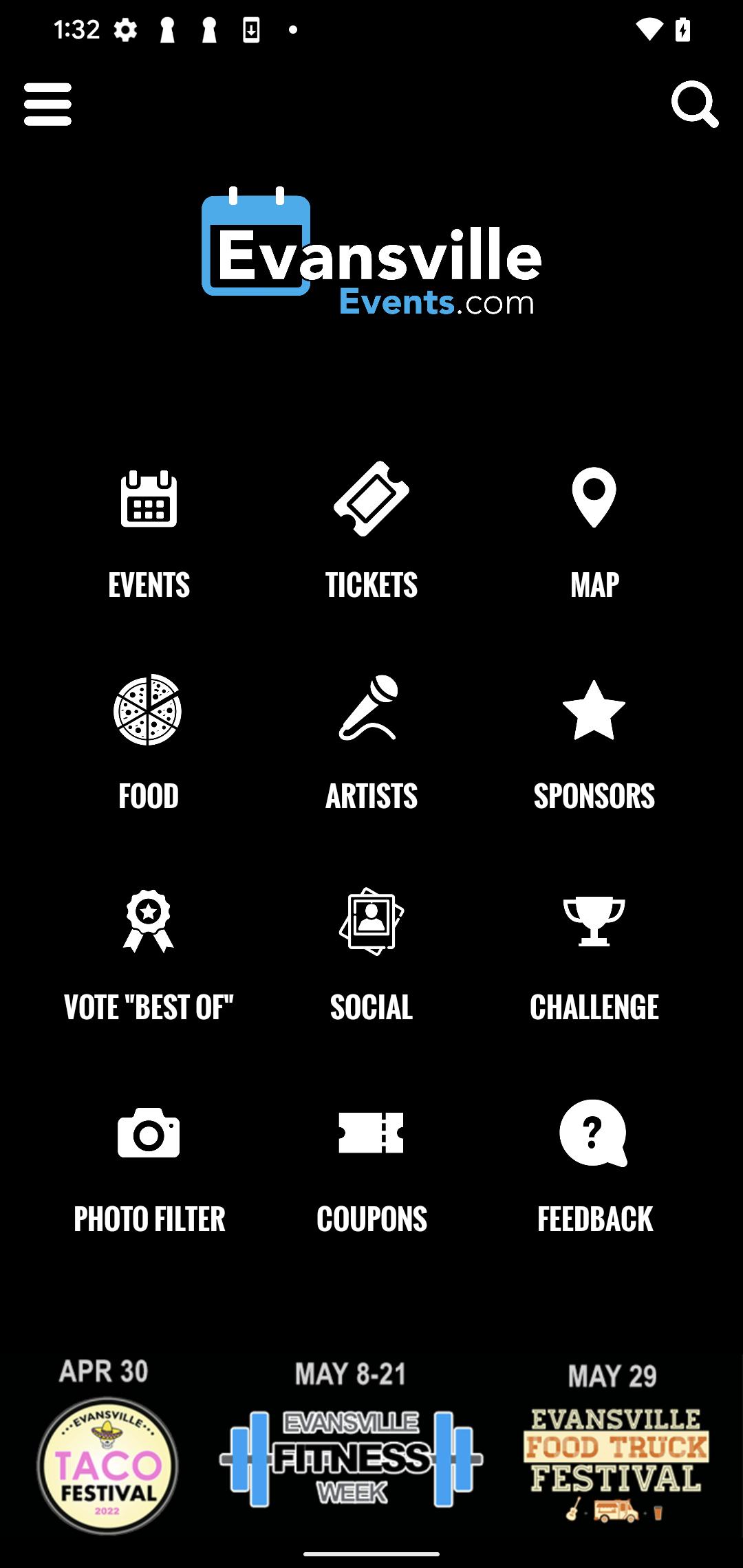The height and width of the screenshot is (1568, 743).
Task: Open the hamburger drawer menu
Action: pyautogui.click(x=47, y=105)
